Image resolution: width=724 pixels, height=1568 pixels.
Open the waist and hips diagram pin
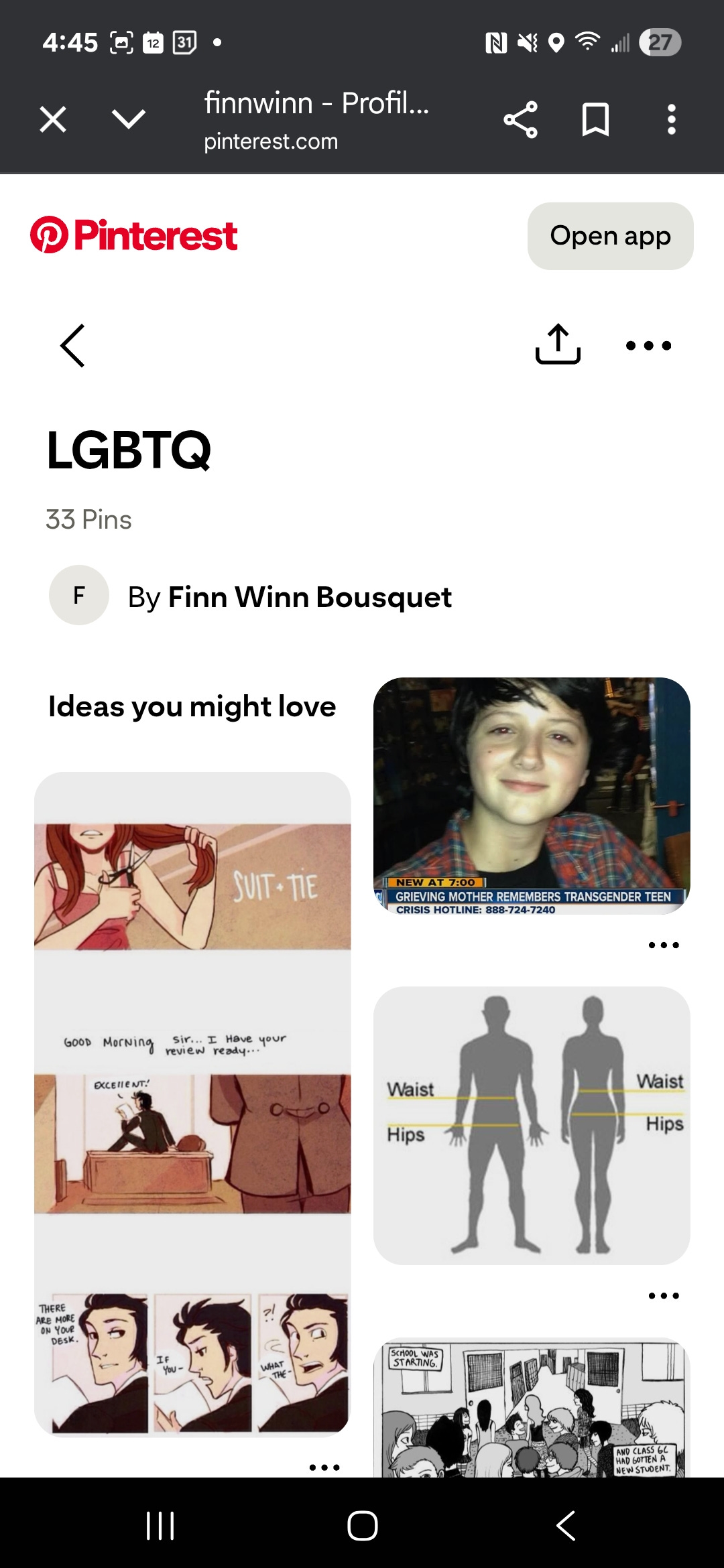[532, 1125]
